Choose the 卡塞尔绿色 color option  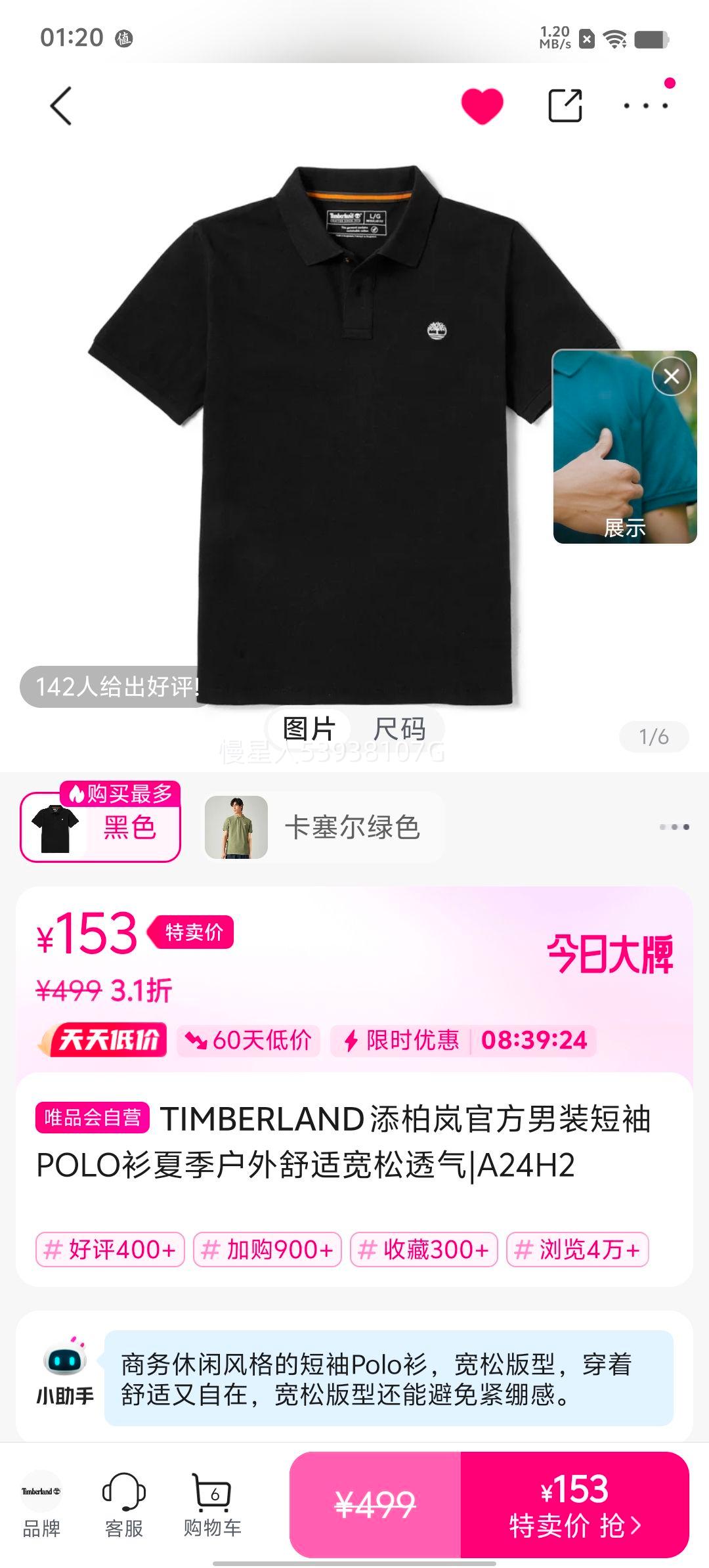(x=323, y=827)
